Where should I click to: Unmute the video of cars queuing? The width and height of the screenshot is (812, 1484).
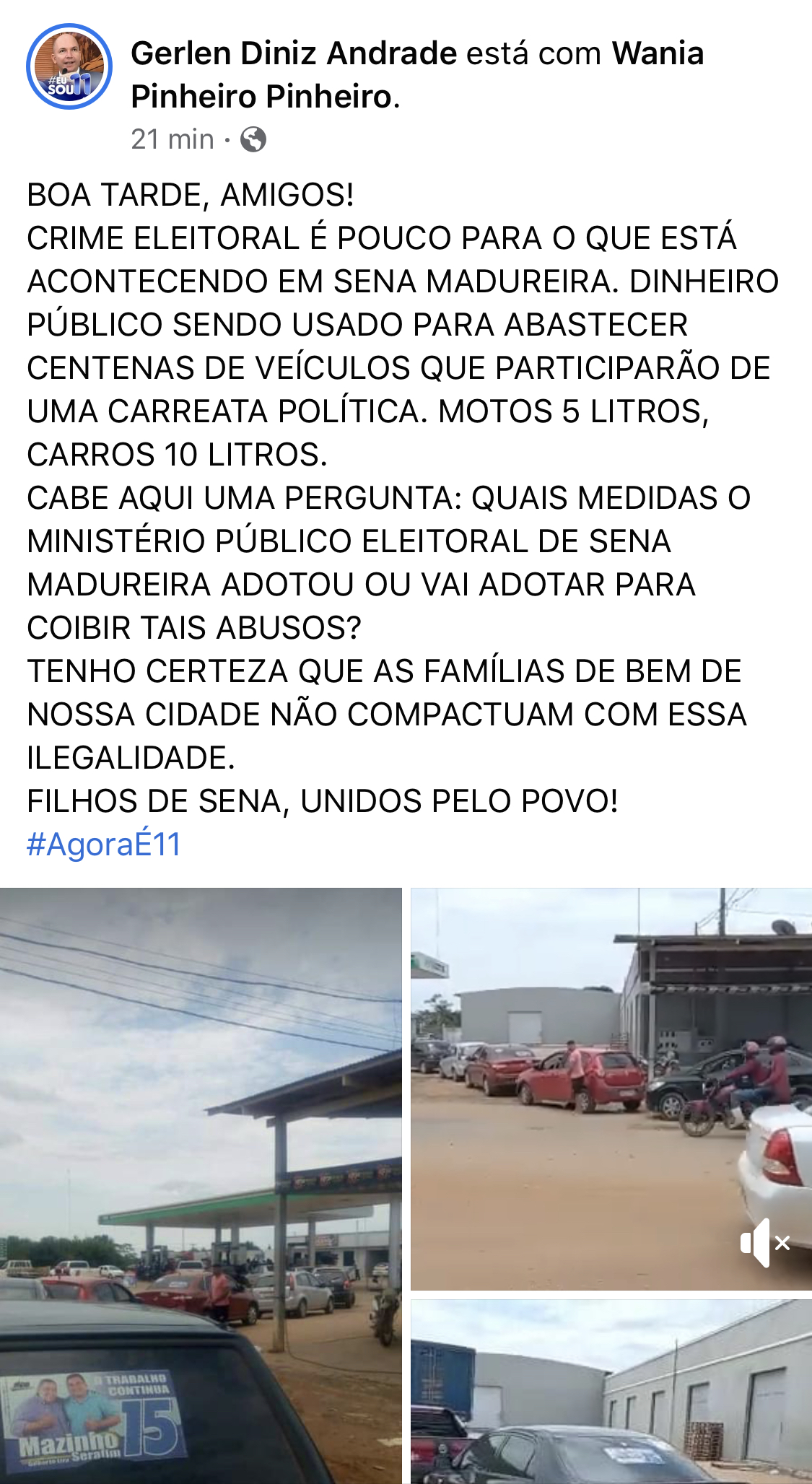(764, 1242)
